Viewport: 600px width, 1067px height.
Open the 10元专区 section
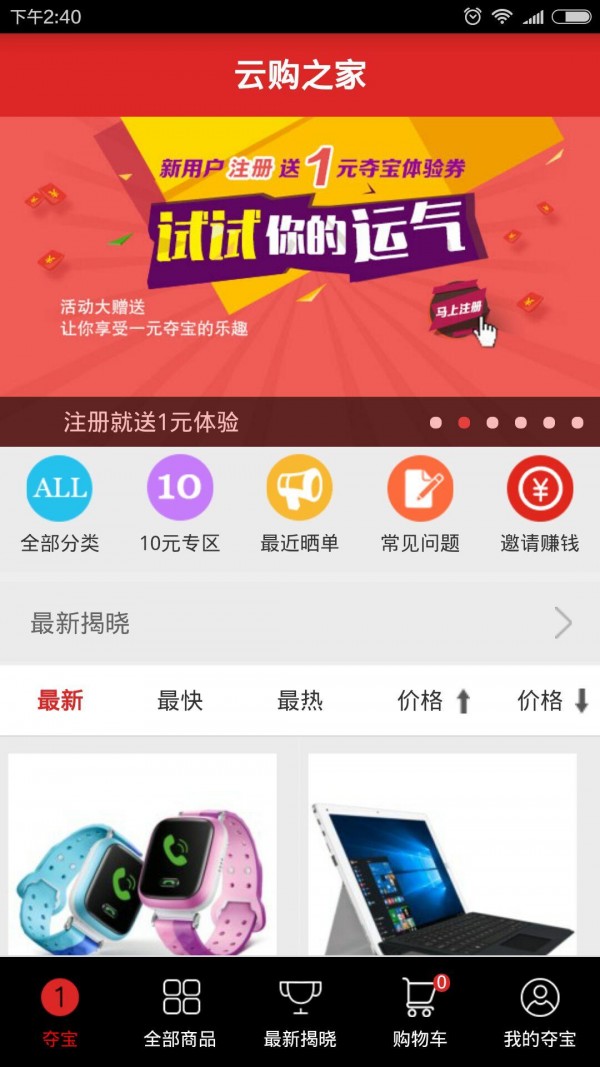[180, 503]
